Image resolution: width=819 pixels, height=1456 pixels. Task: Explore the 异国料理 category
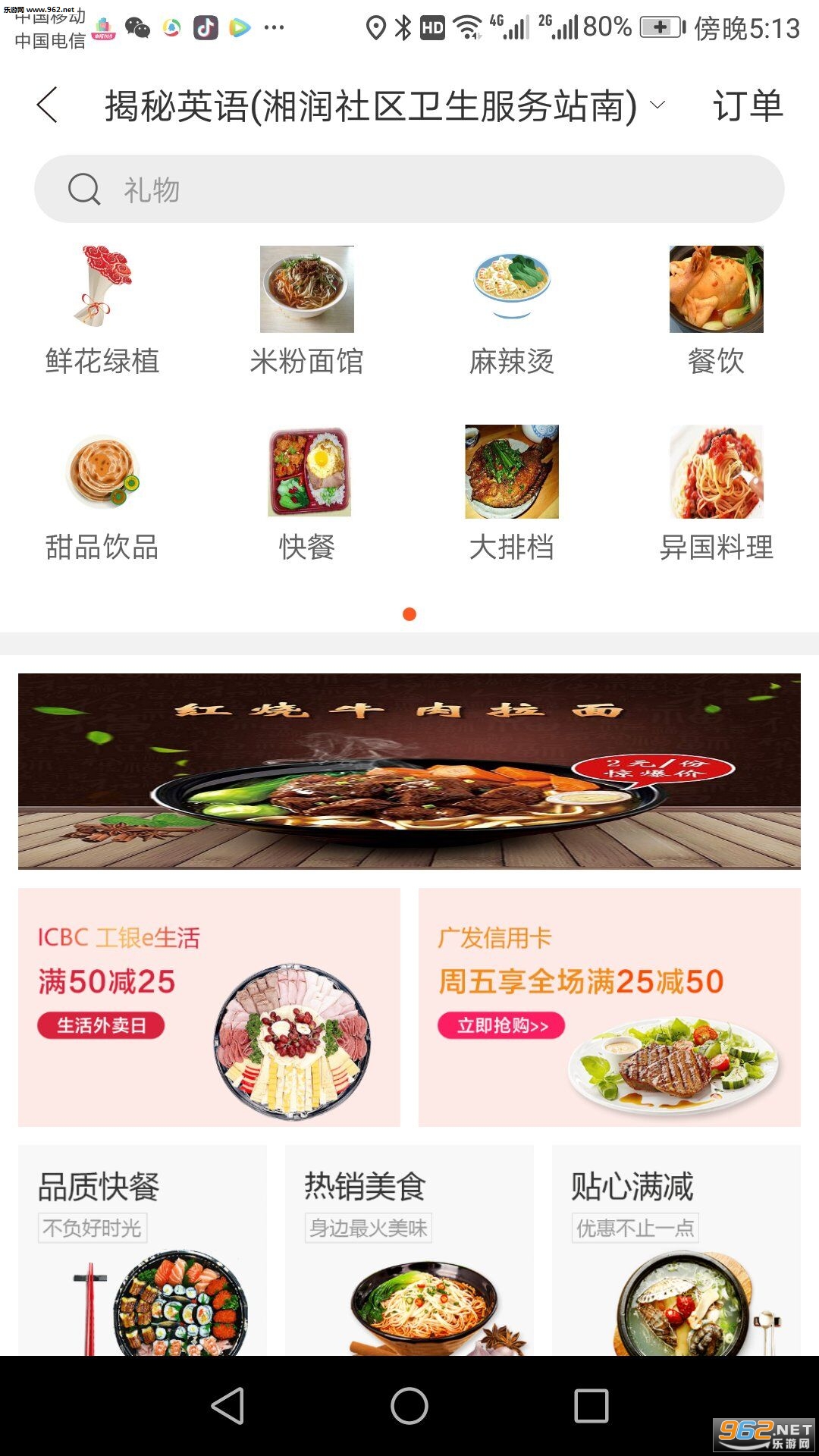(x=716, y=494)
